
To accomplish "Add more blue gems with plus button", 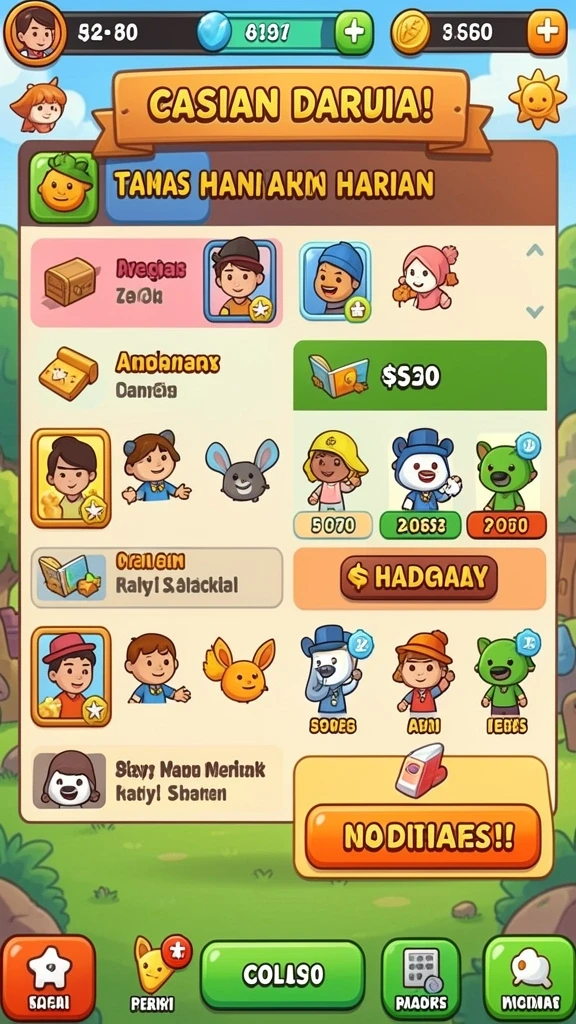I will pos(354,32).
